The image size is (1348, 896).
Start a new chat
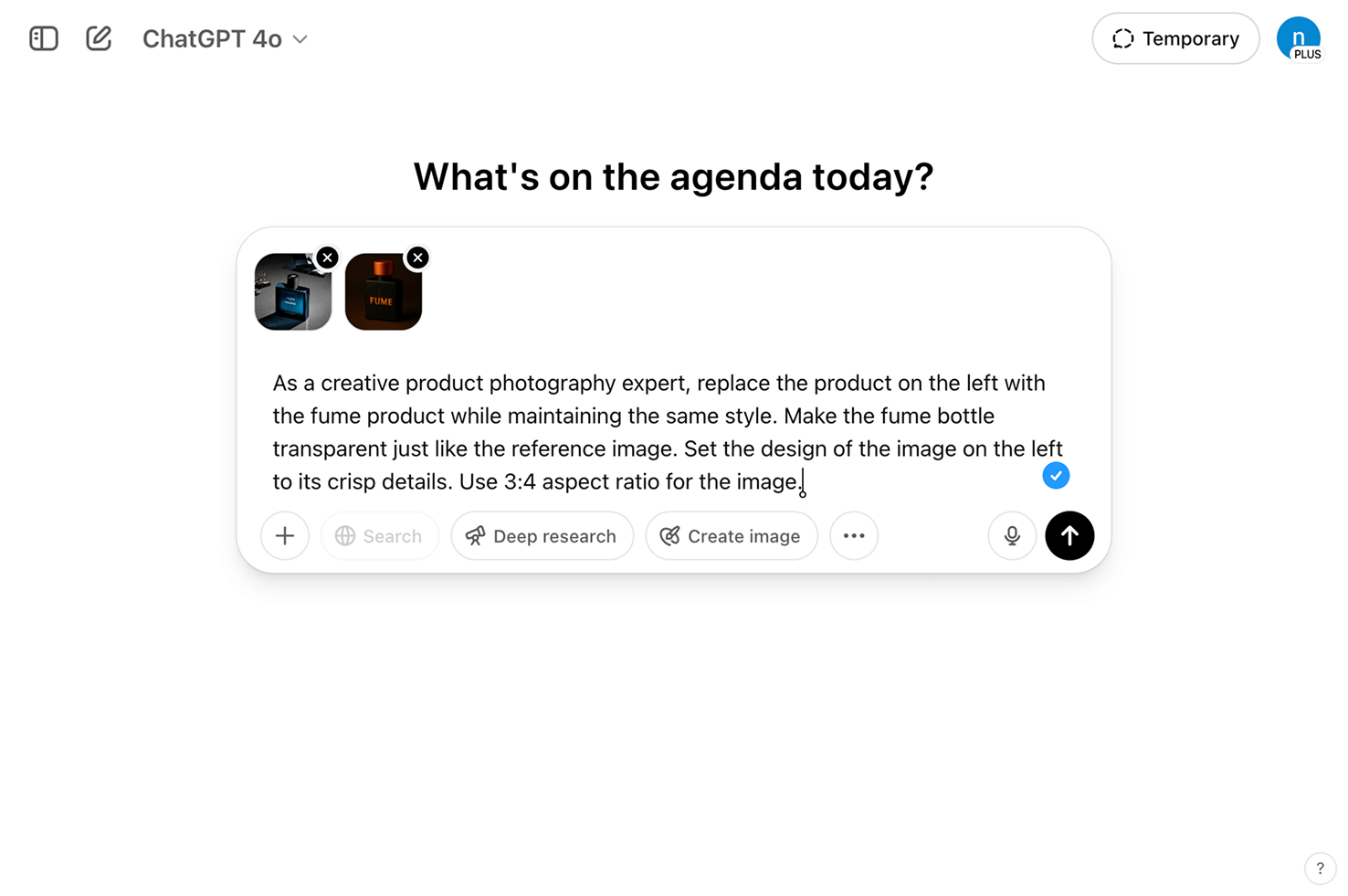point(99,38)
